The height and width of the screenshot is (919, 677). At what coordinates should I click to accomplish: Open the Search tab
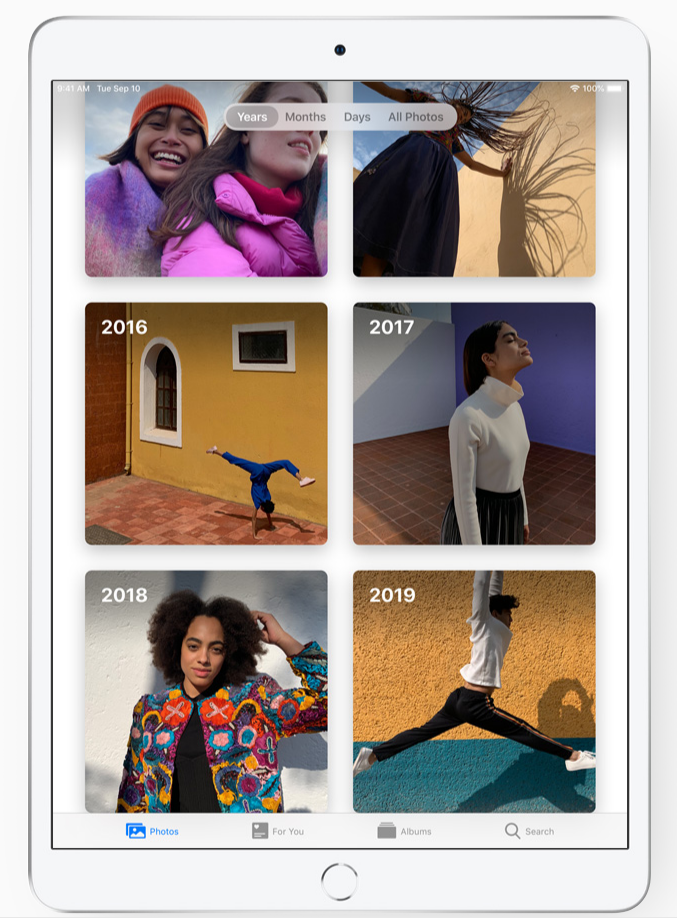[x=529, y=831]
